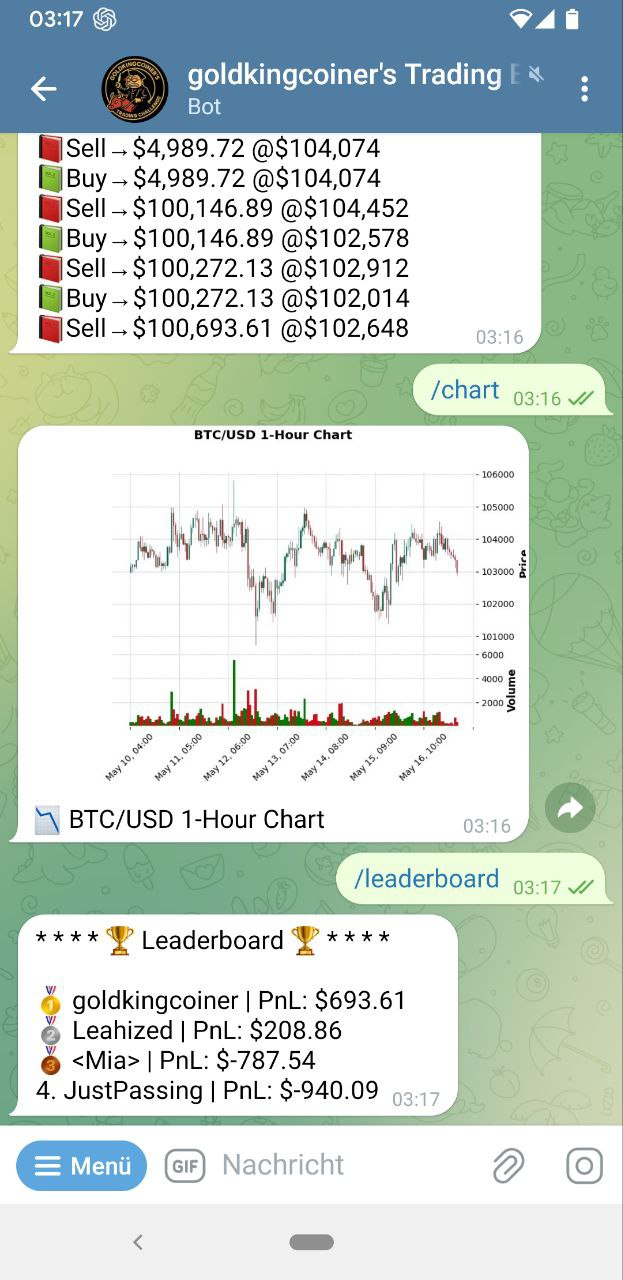Open the camera to record media
Viewport: 623px width, 1280px height.
[x=584, y=1165]
